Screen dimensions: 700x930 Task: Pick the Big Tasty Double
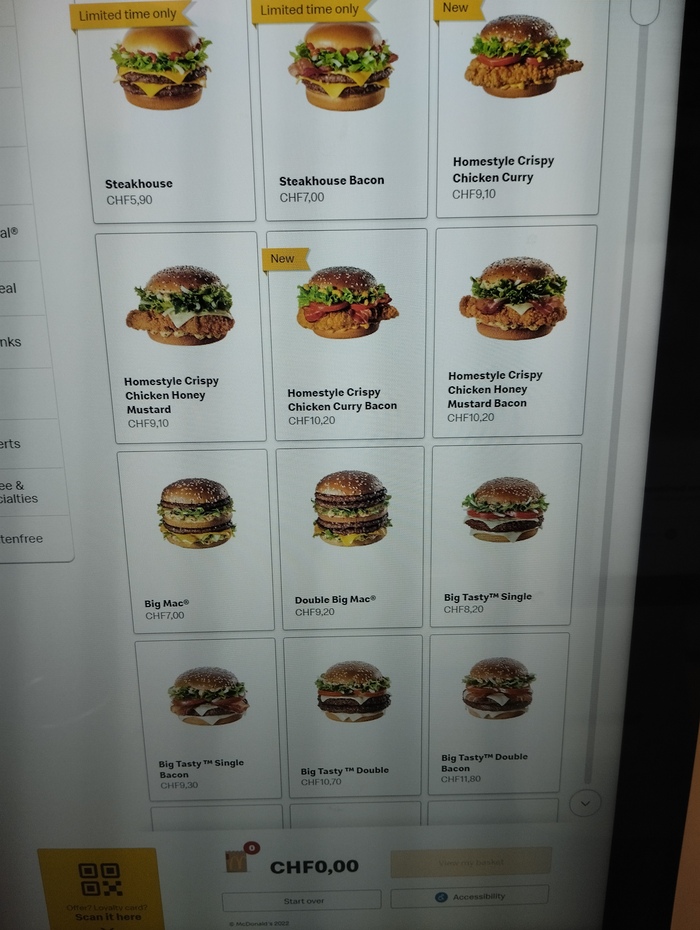click(354, 715)
